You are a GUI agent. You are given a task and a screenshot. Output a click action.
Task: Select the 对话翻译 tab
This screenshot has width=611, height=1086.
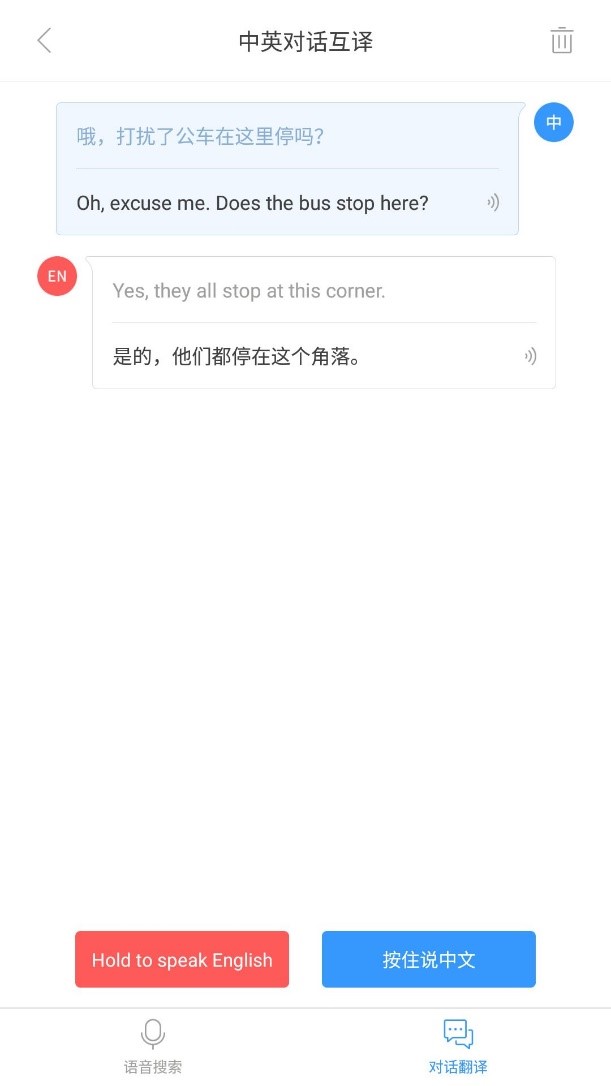pos(458,1046)
